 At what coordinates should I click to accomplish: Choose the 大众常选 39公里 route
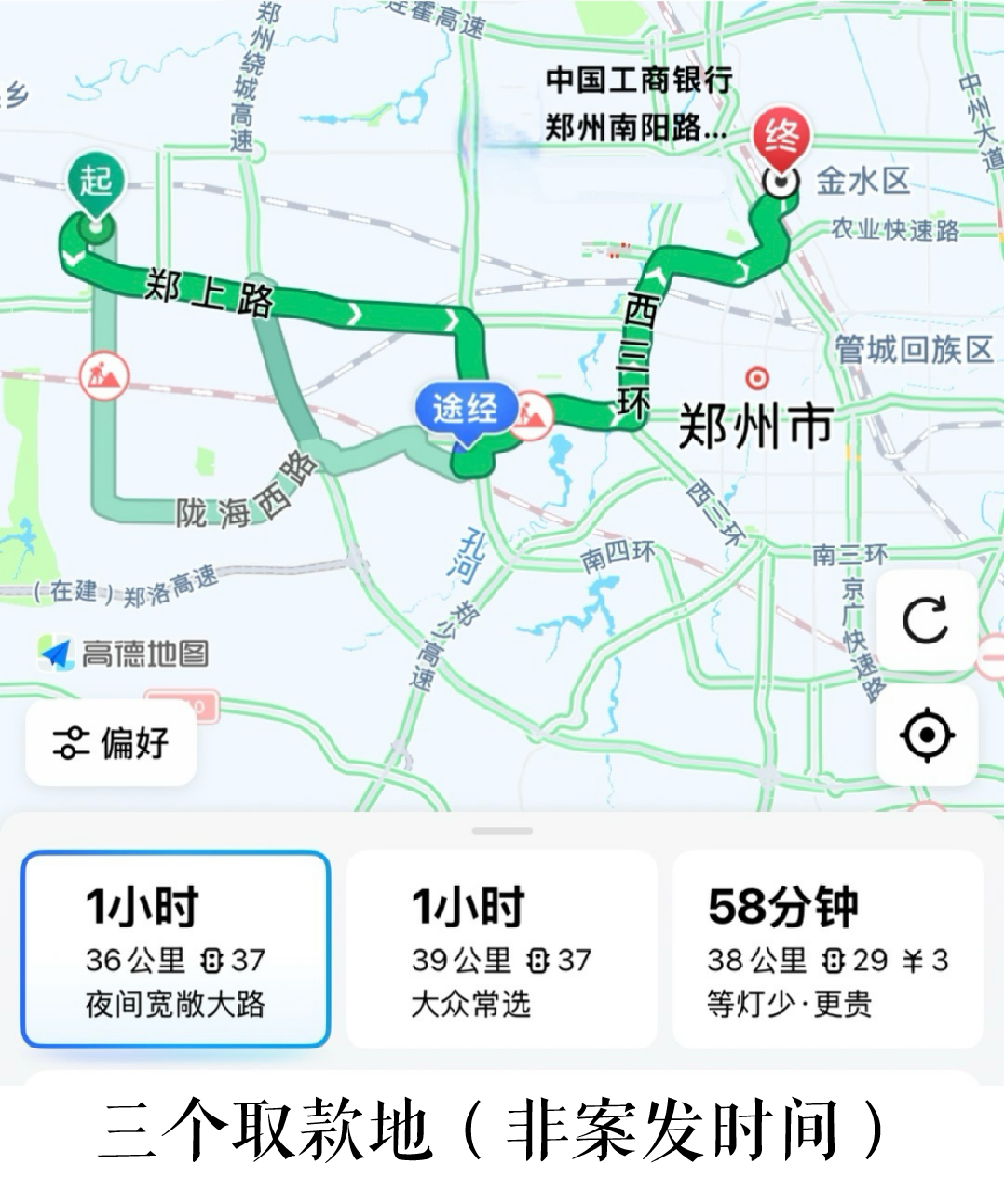tap(502, 950)
